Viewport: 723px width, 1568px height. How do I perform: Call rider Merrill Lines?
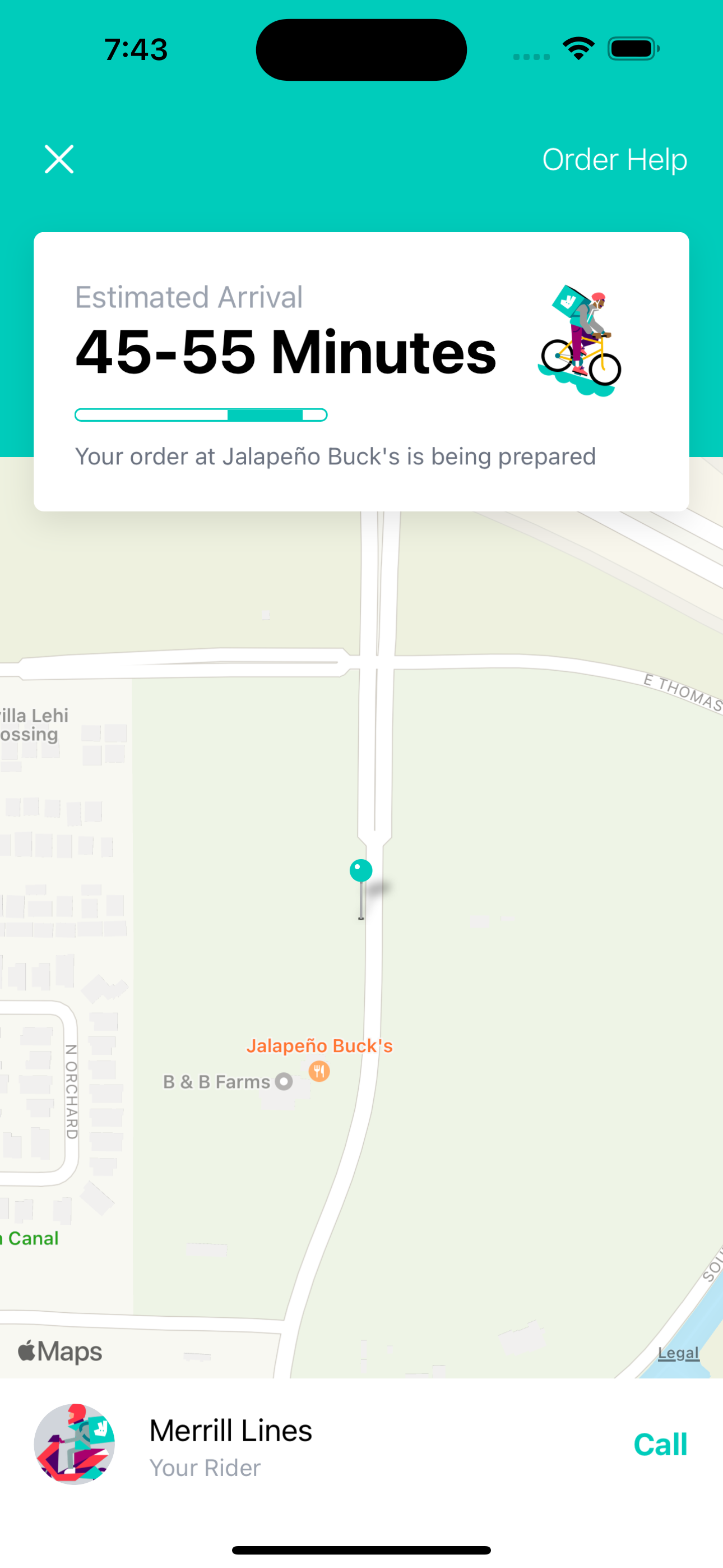tap(660, 1445)
